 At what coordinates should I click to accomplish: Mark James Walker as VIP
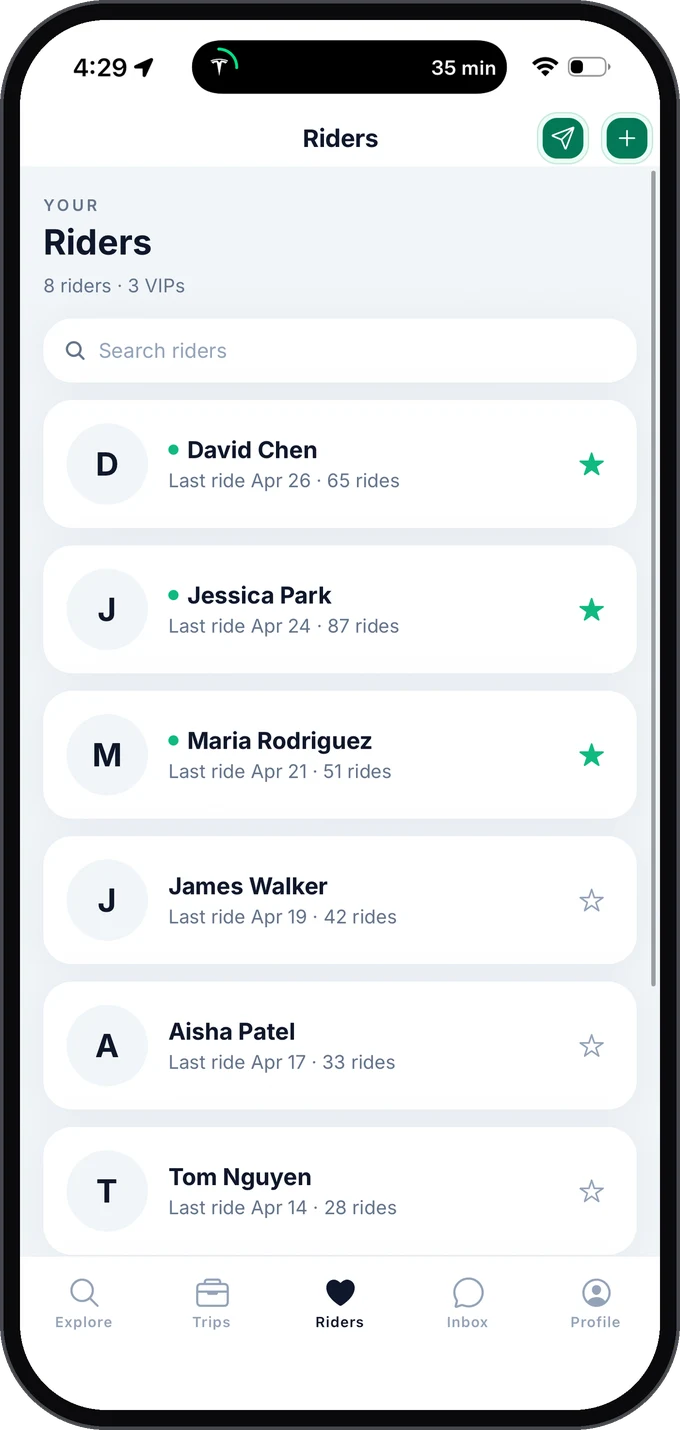592,900
